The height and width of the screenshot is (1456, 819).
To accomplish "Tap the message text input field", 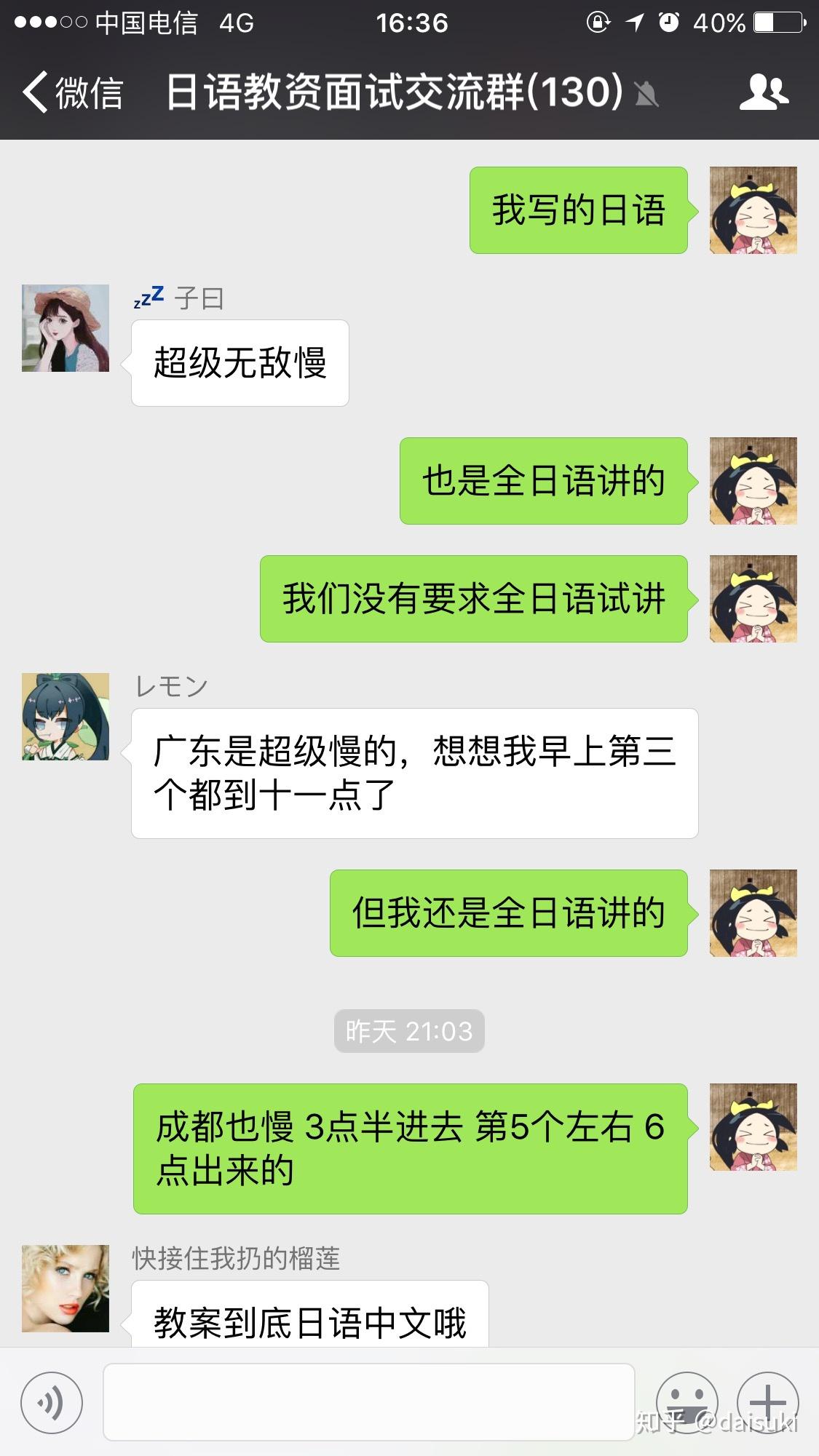I will pyautogui.click(x=368, y=1402).
